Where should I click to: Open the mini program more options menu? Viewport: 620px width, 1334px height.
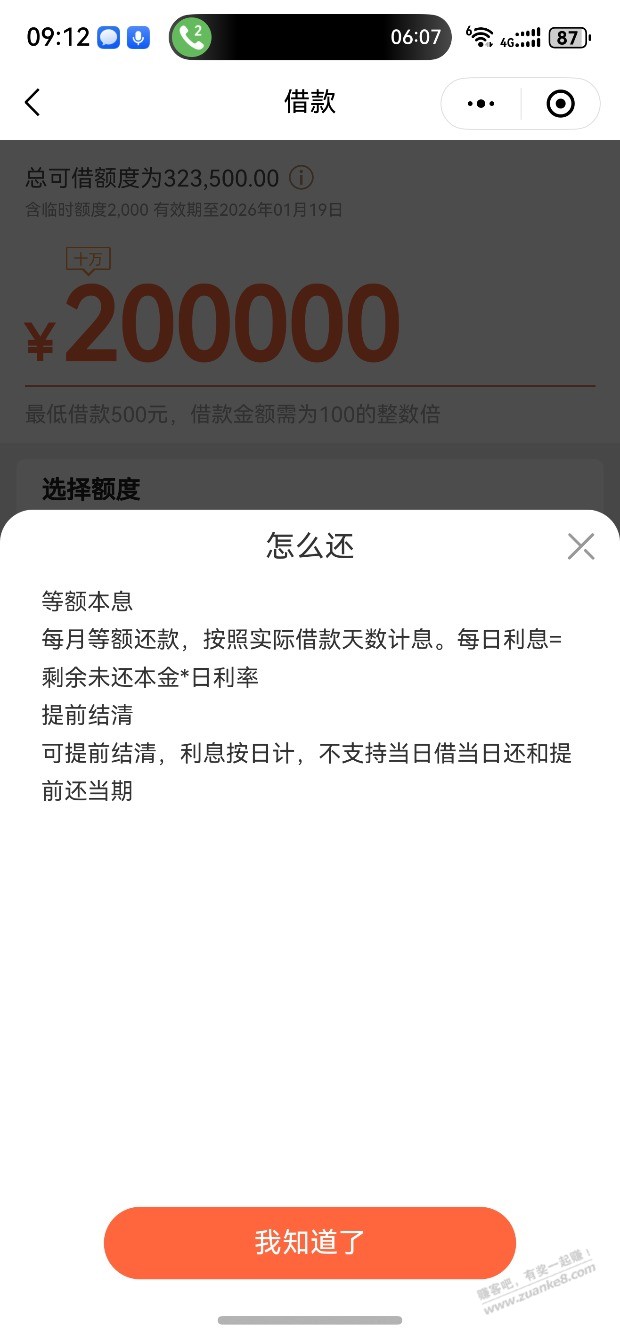(481, 104)
